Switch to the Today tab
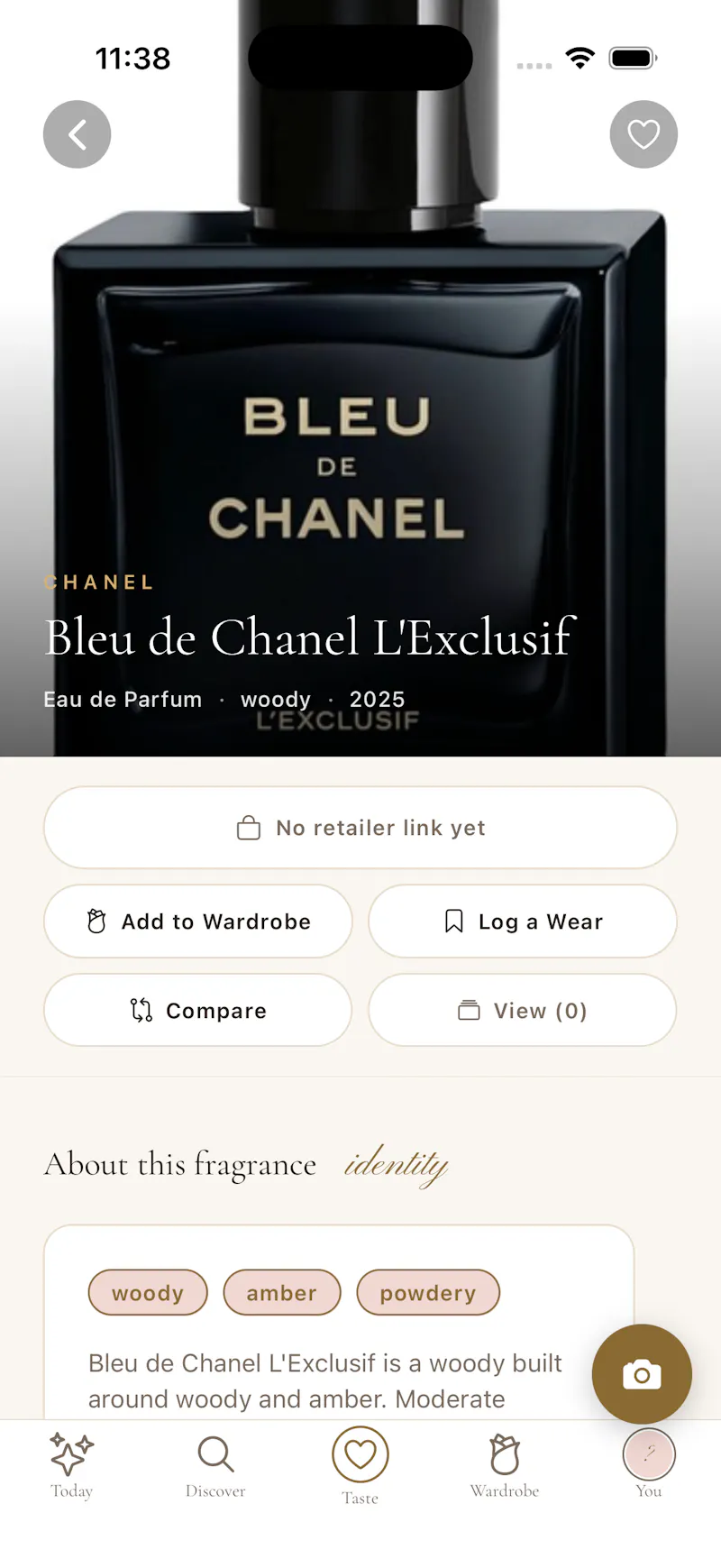 click(x=72, y=1465)
